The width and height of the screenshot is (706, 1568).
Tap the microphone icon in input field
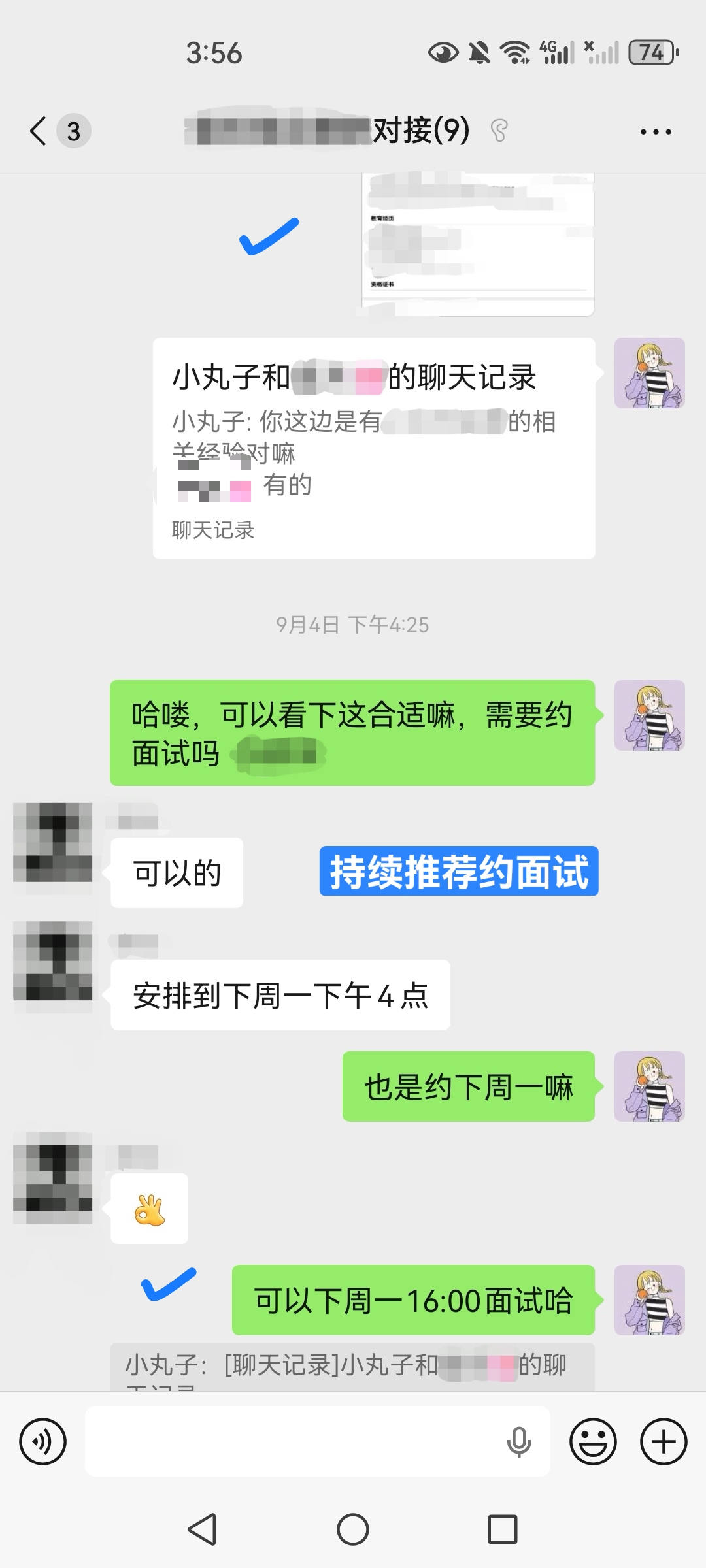(519, 1442)
